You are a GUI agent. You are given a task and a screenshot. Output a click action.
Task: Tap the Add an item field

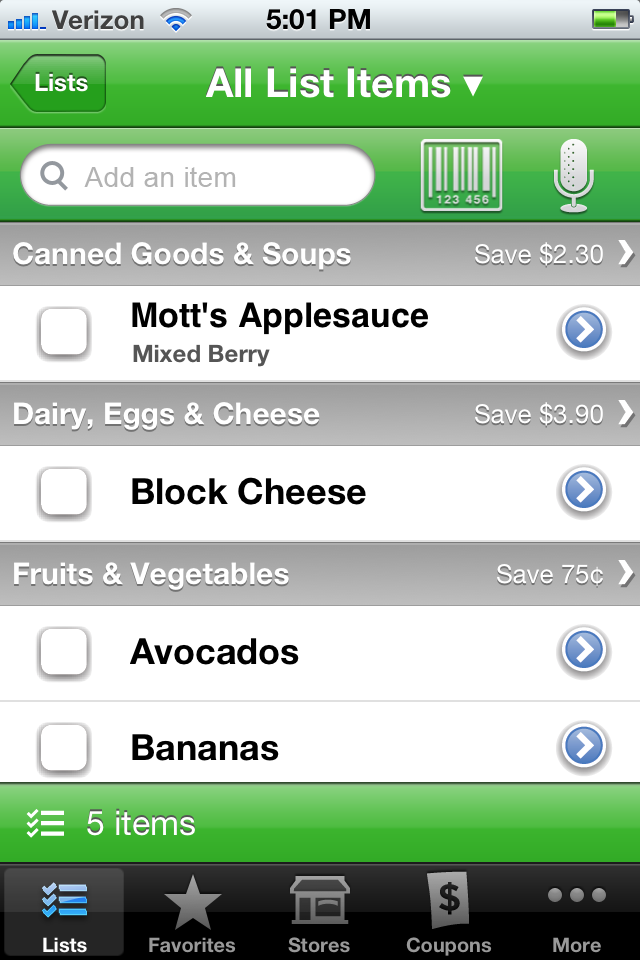click(198, 178)
